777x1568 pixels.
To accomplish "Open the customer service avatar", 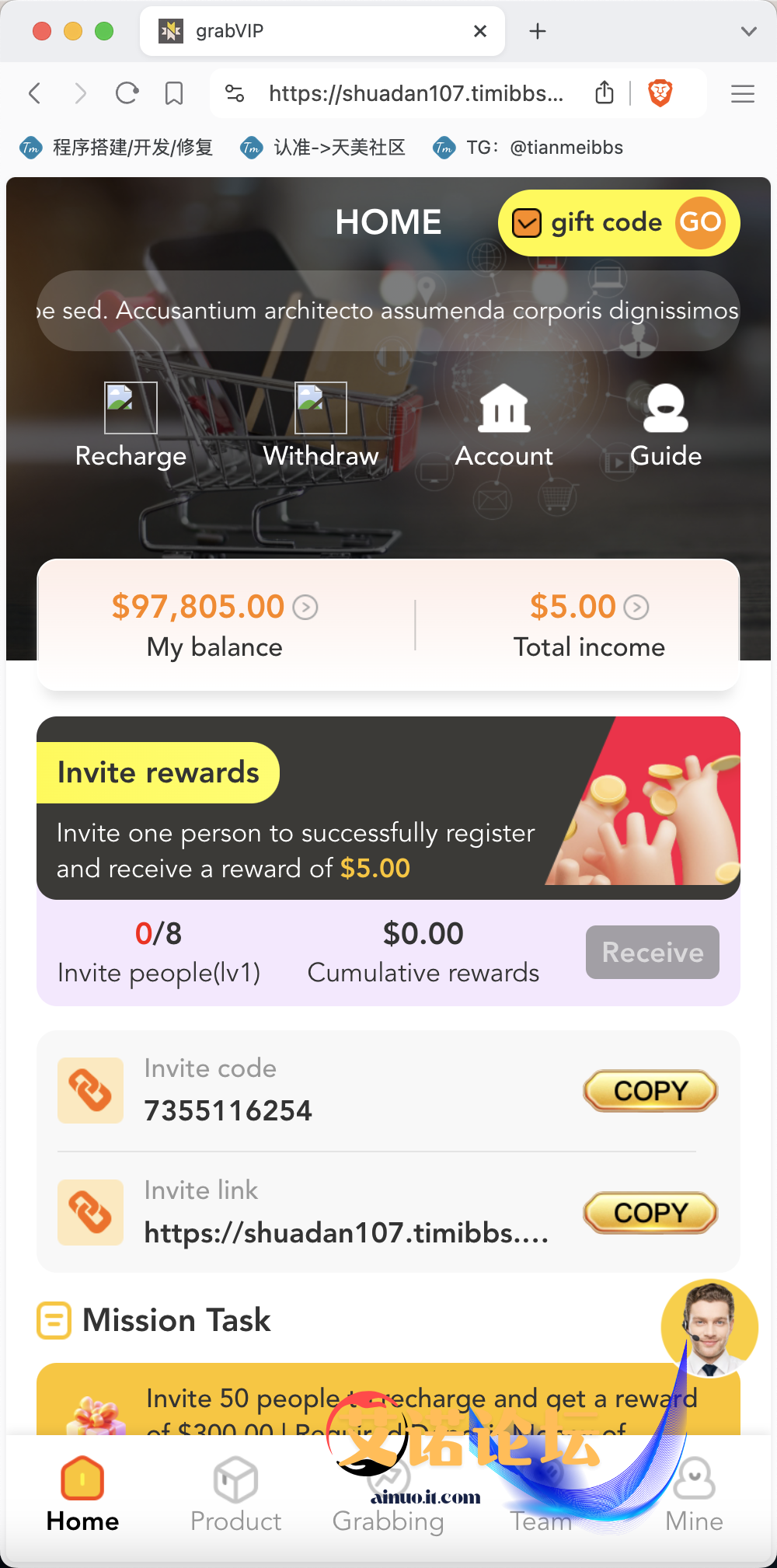I will [x=709, y=1328].
